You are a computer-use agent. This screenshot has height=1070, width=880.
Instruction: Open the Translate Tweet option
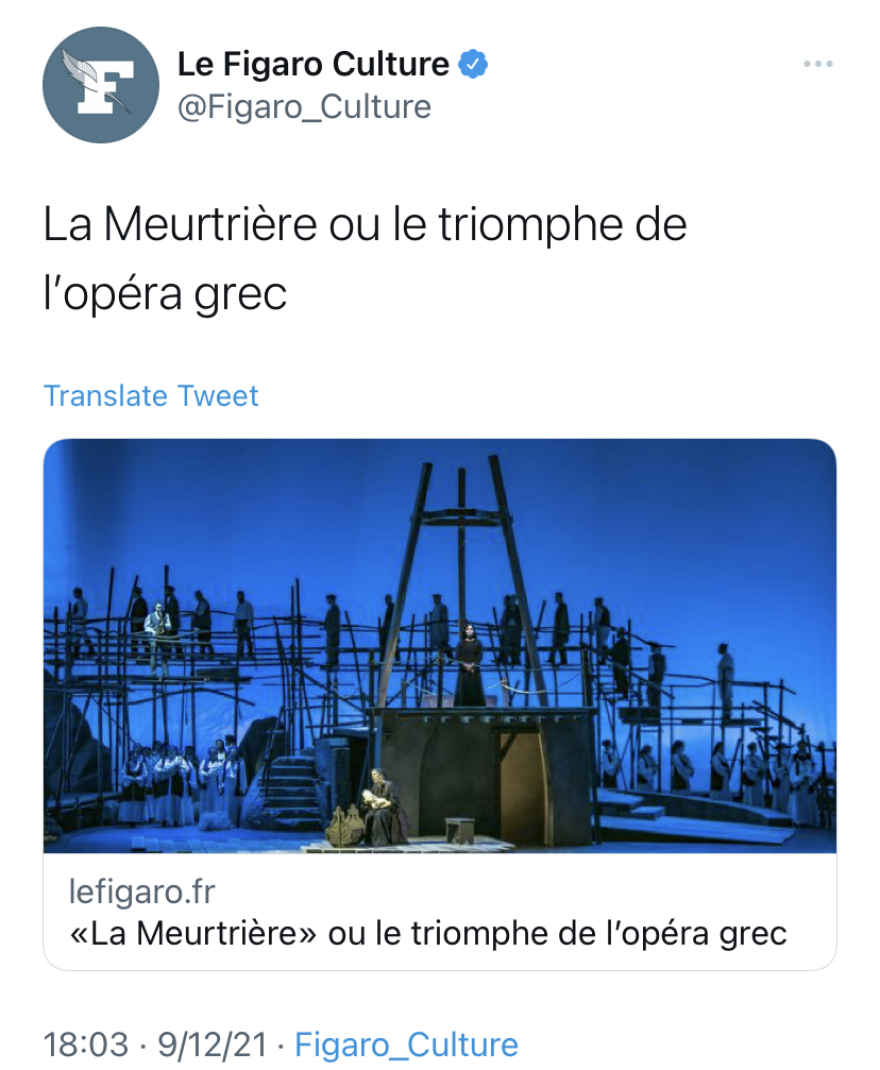pos(148,396)
